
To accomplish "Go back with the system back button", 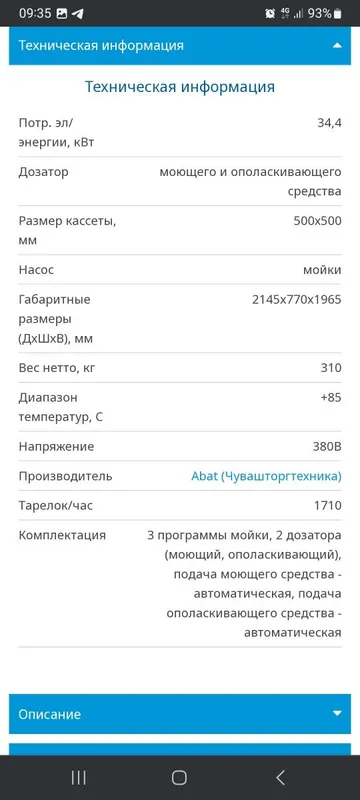I will (x=280, y=778).
